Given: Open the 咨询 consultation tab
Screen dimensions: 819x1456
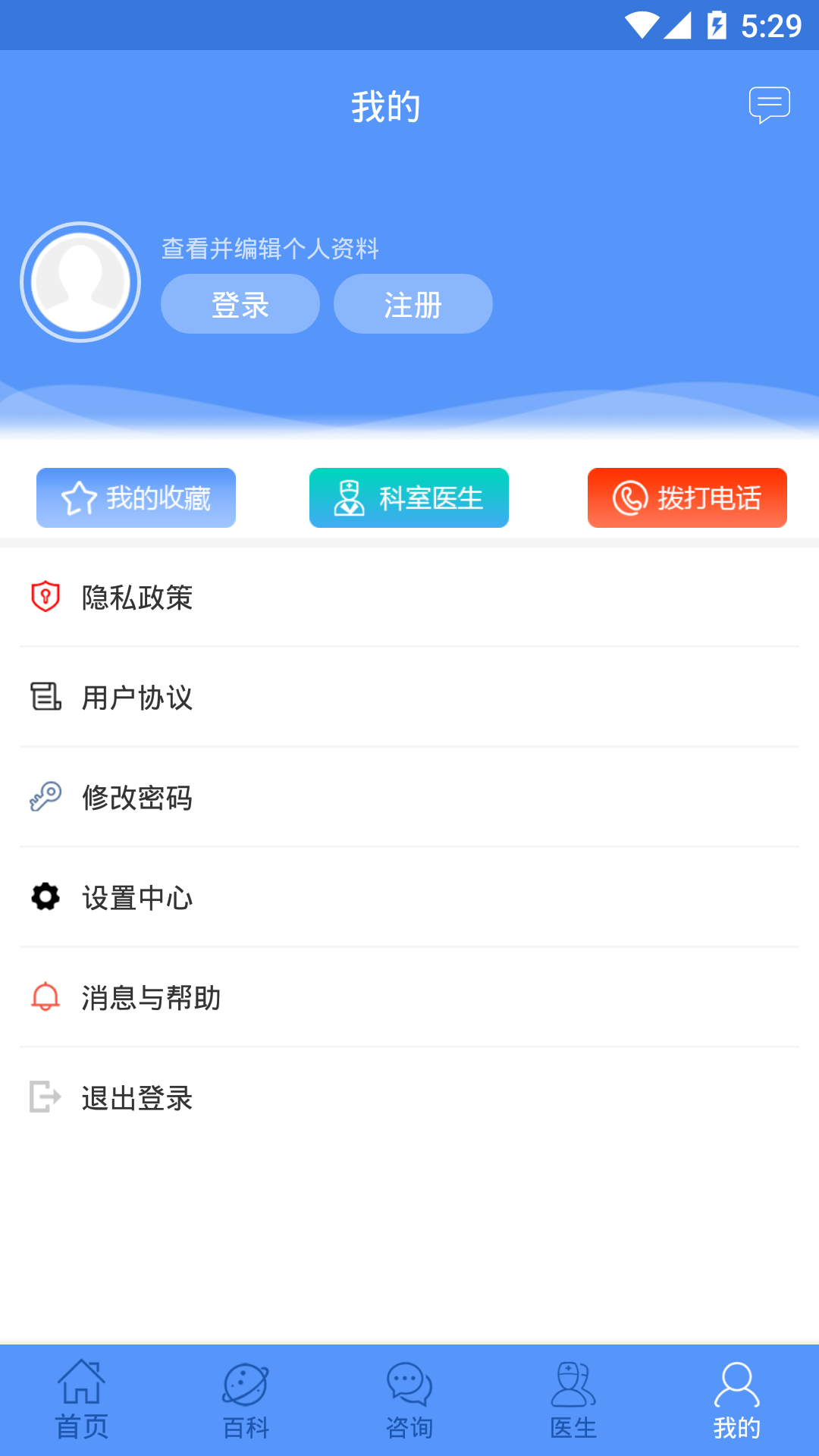Looking at the screenshot, I should click(x=409, y=1399).
